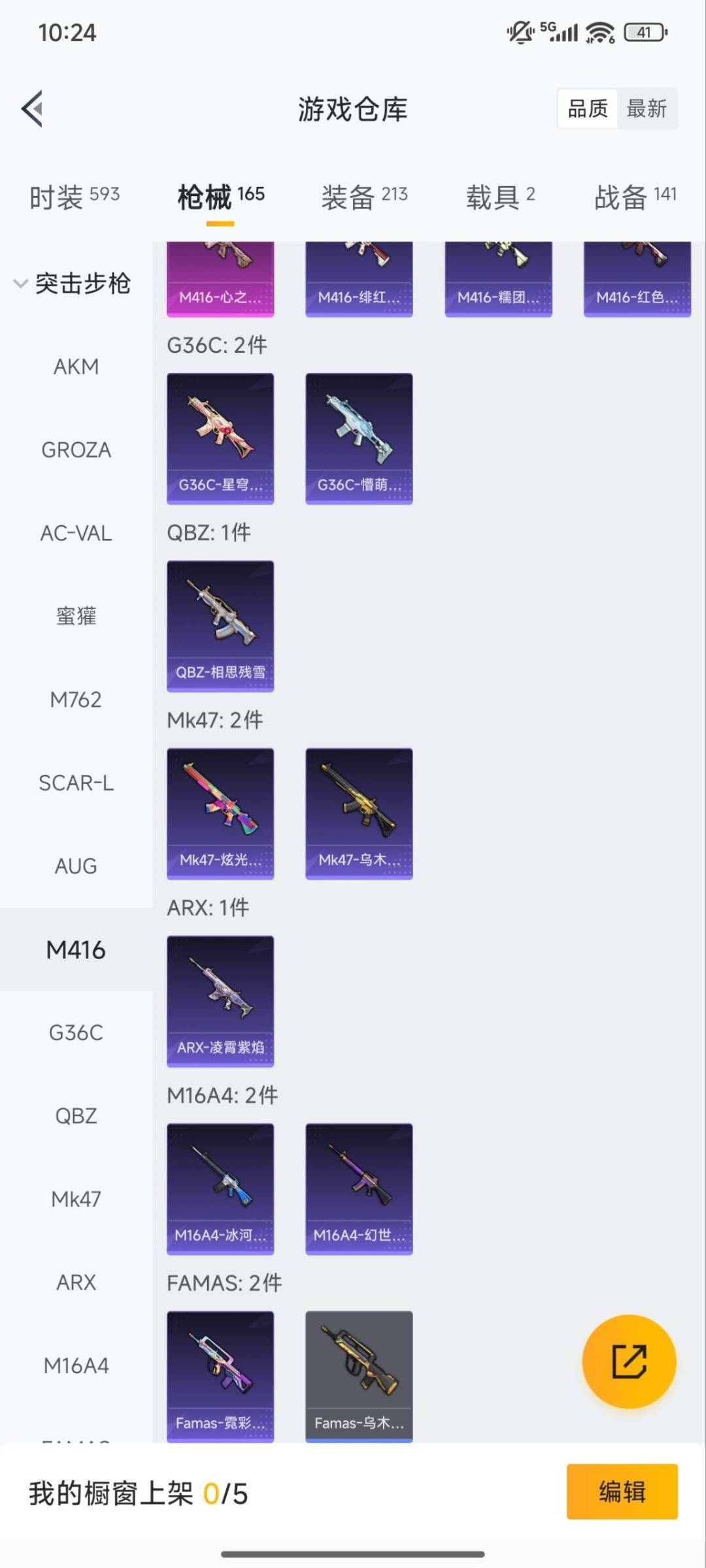Select the Famas-乌木 skin tile
Screen dimensions: 706x1568
click(x=359, y=1376)
